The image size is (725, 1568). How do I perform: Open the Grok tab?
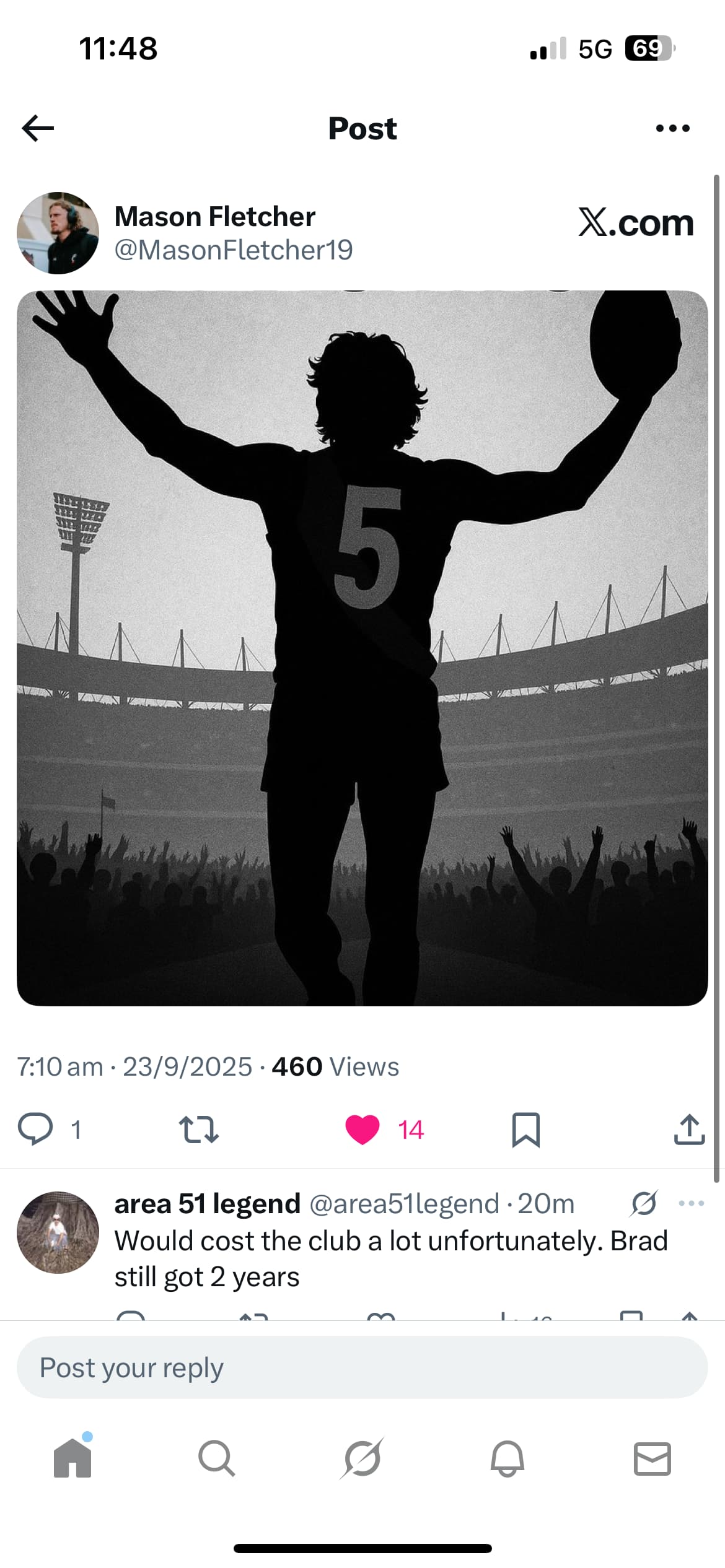[362, 1458]
